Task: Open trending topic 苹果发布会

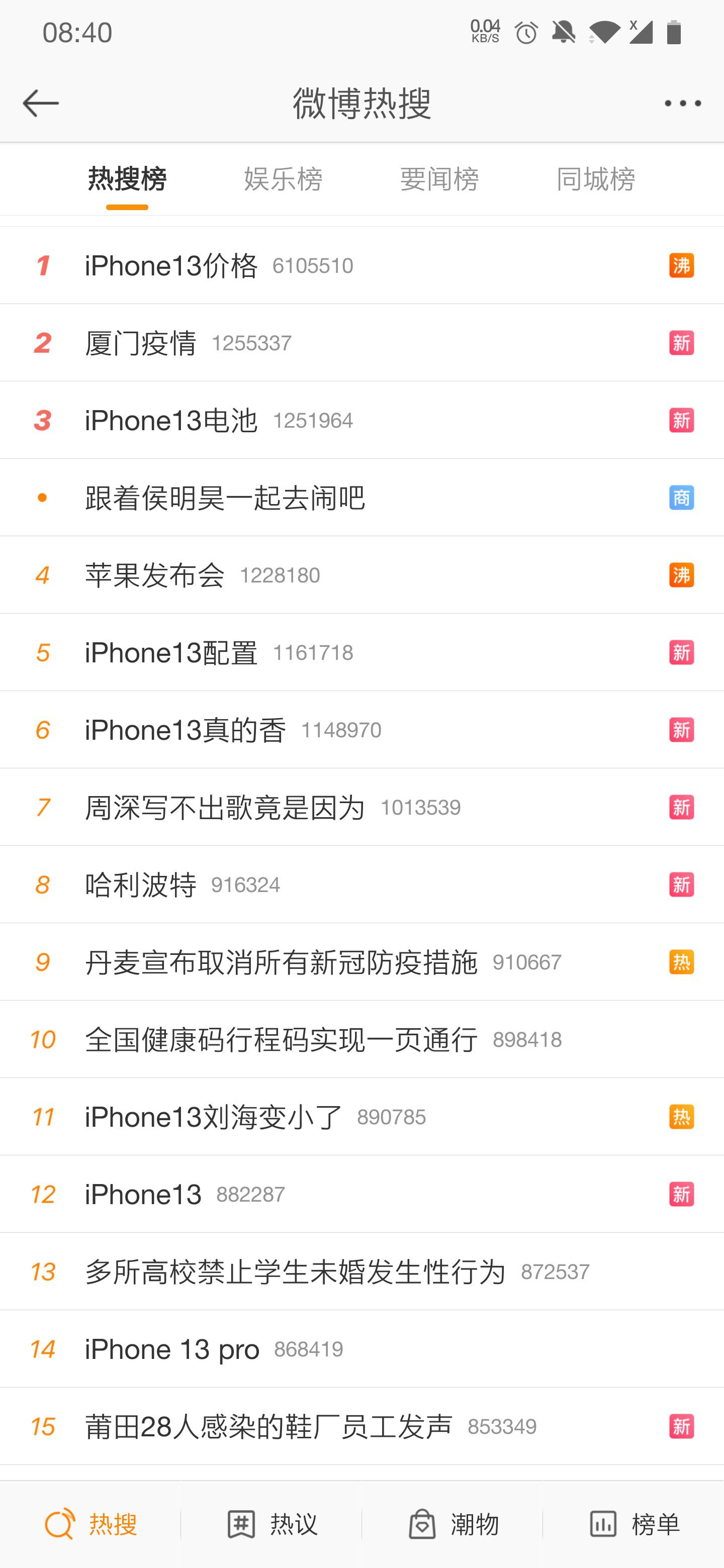Action: [x=155, y=575]
